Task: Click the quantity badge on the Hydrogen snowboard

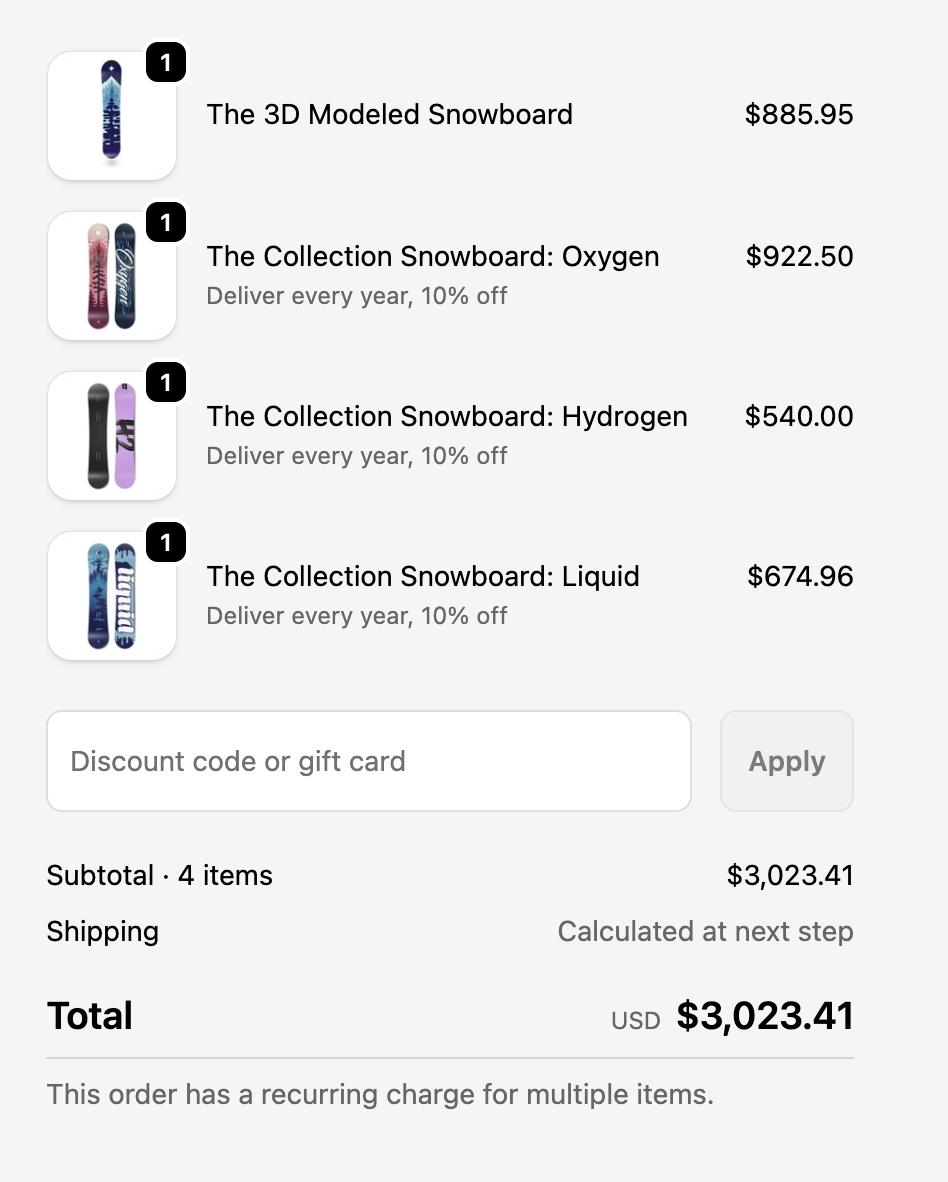Action: [166, 383]
